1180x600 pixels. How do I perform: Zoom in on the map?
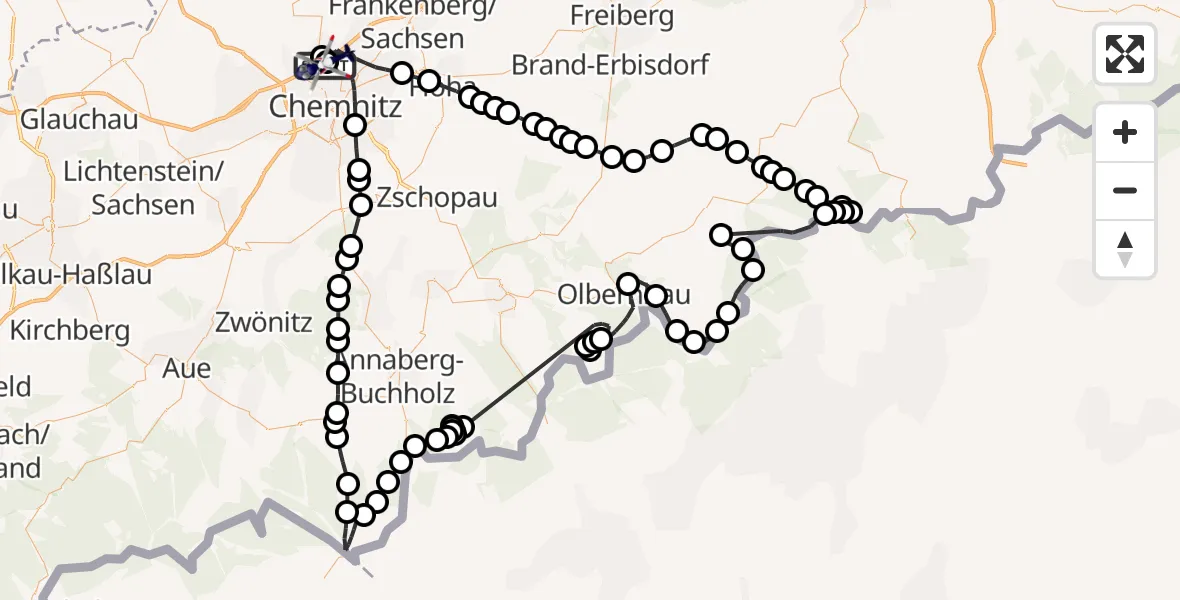click(x=1125, y=133)
